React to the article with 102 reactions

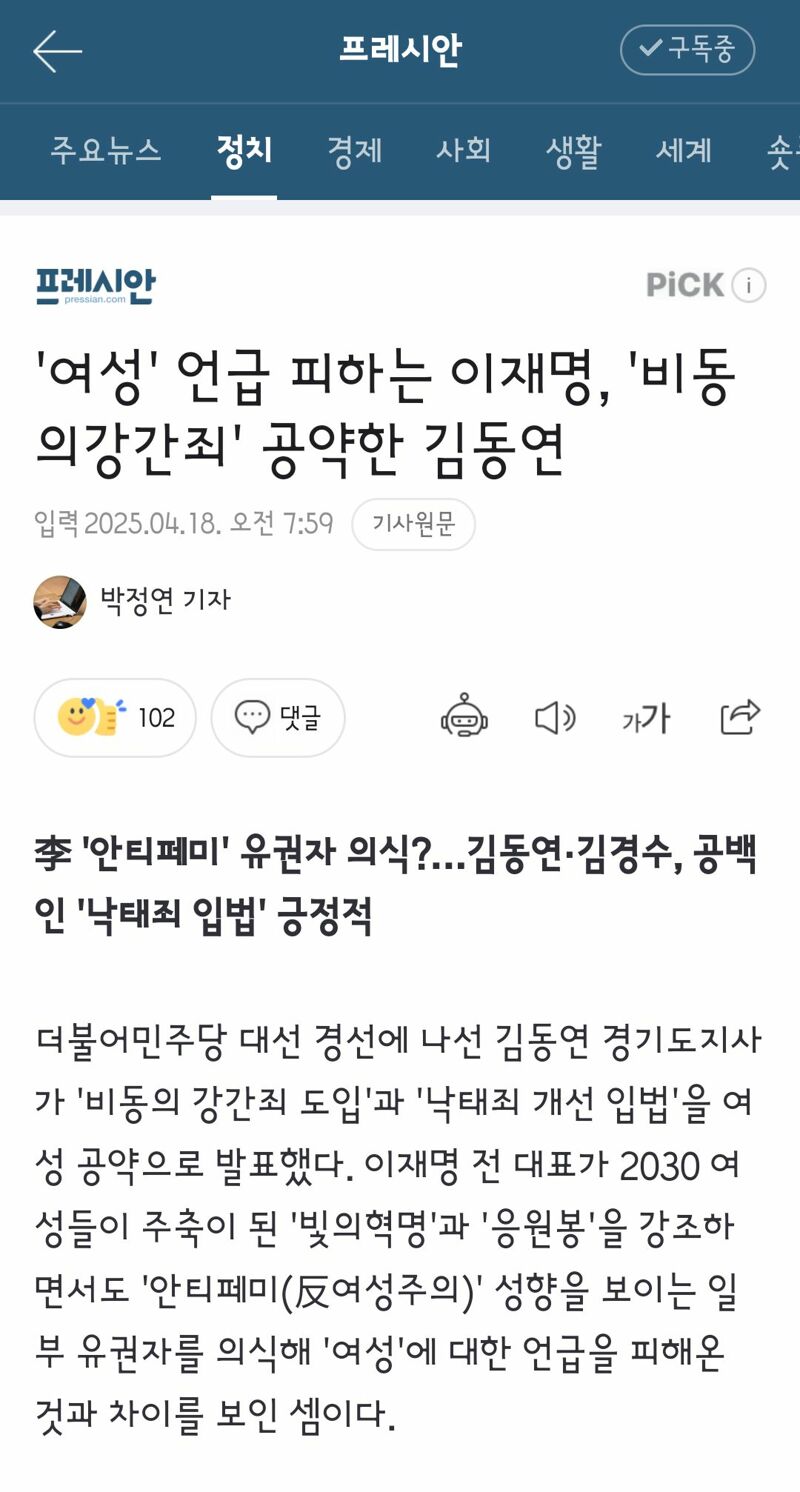[x=115, y=718]
